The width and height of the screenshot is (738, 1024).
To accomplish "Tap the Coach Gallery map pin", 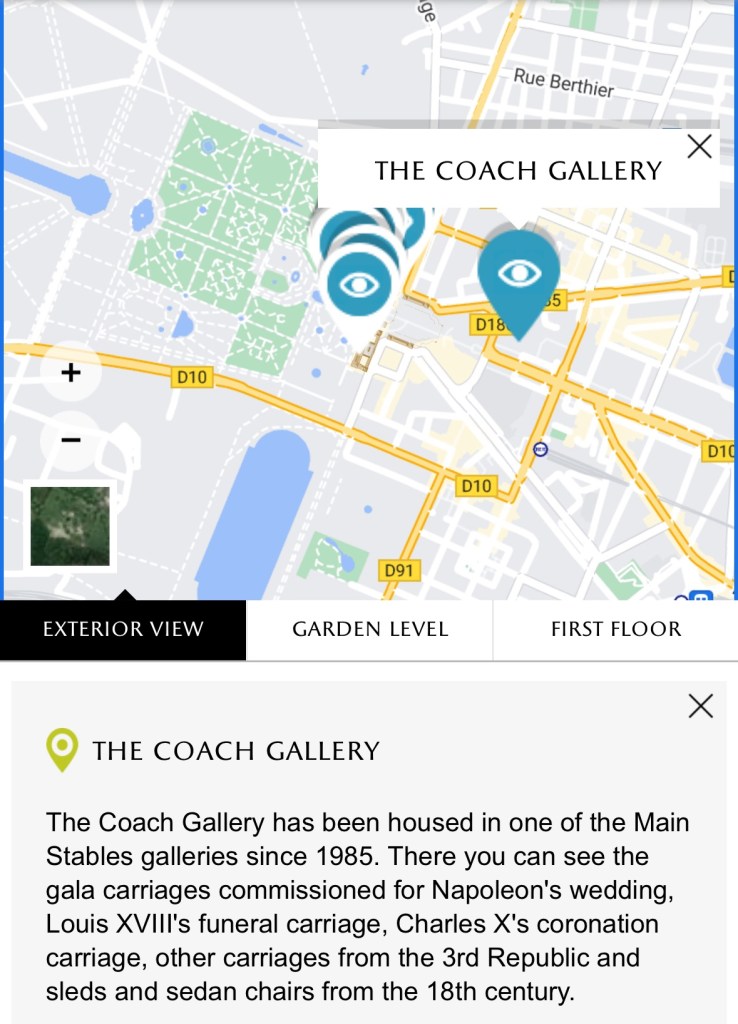I will pos(519,274).
